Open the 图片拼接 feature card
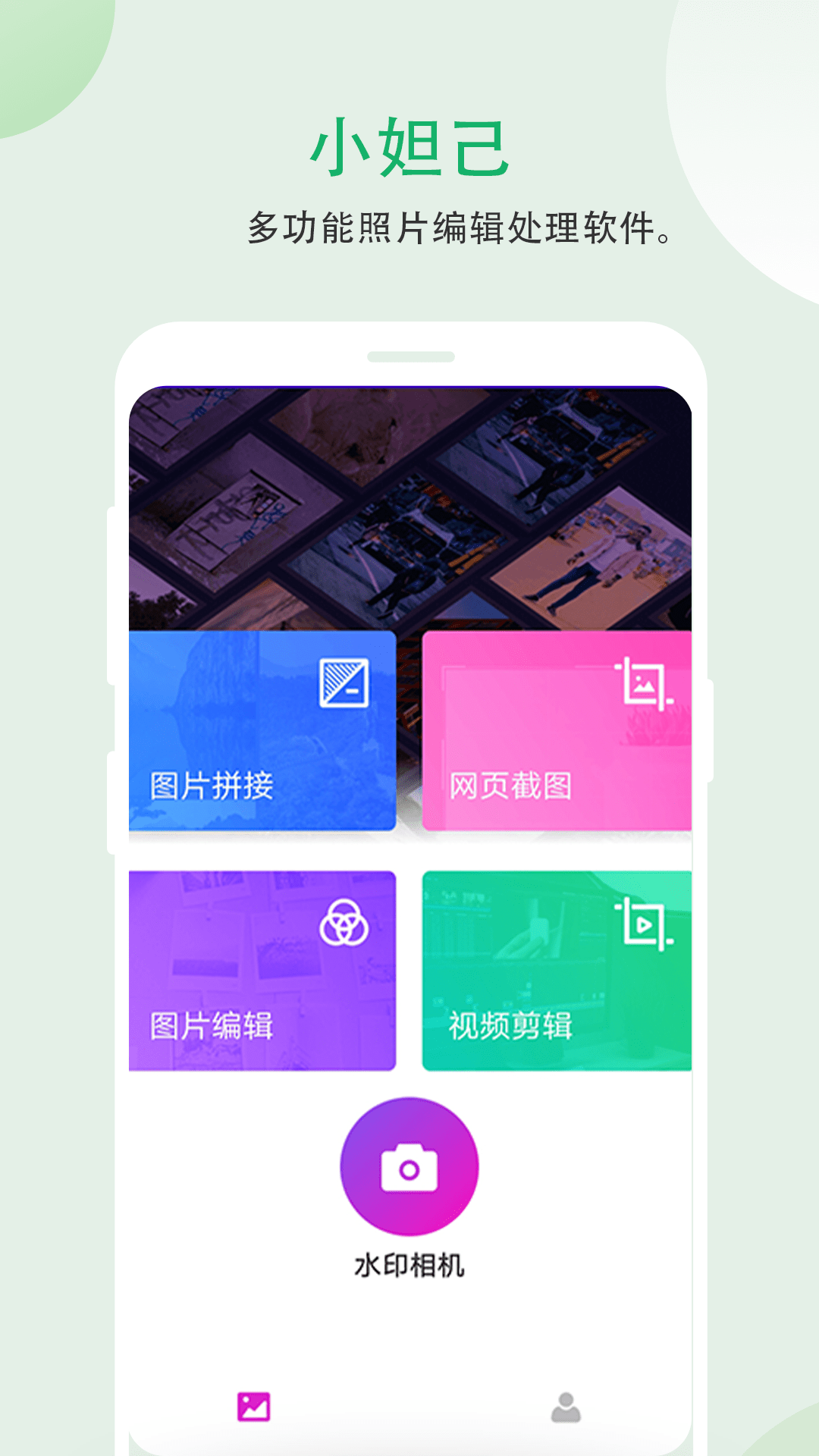 [264, 732]
